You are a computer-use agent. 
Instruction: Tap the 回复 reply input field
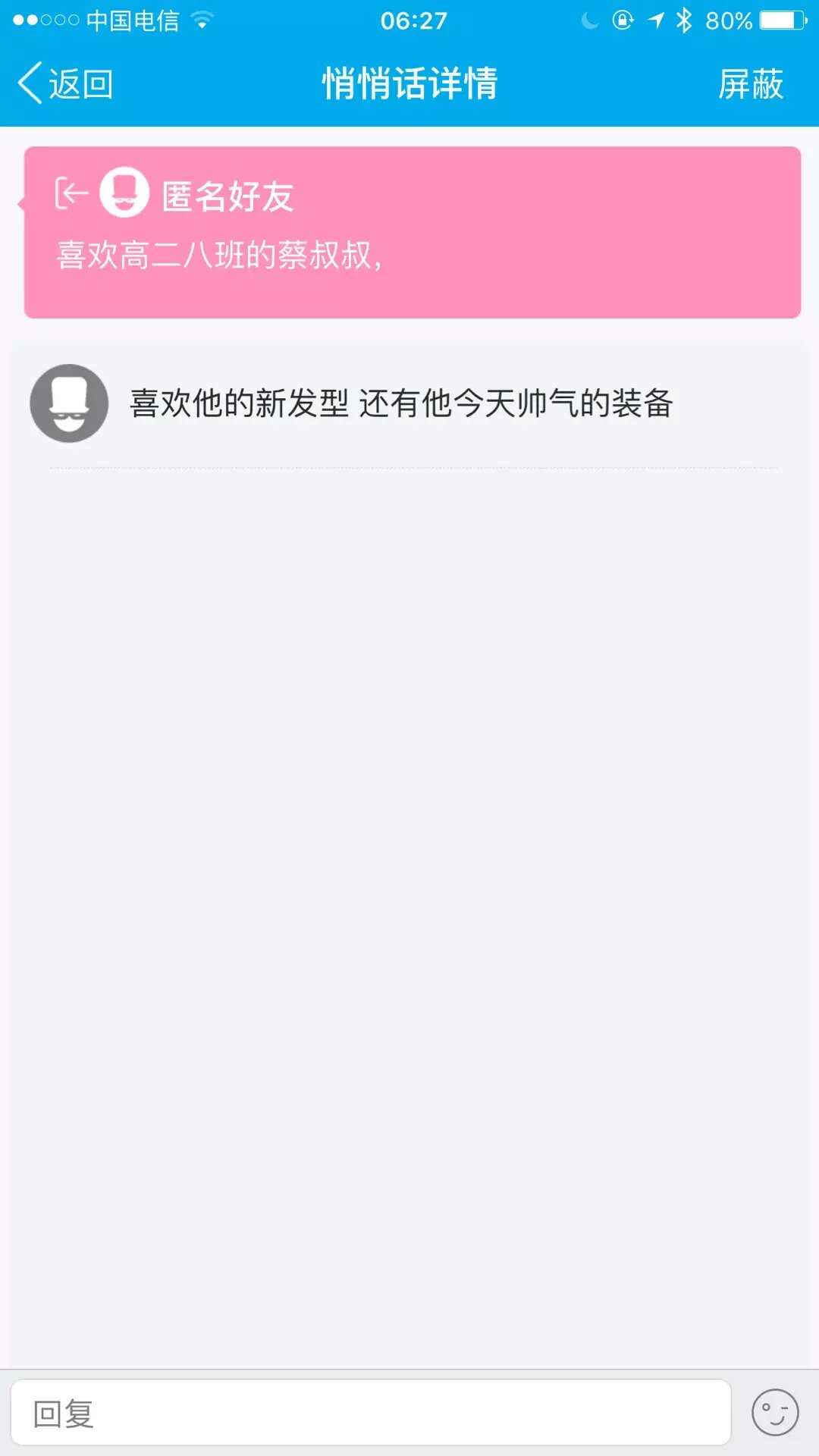[x=370, y=1413]
